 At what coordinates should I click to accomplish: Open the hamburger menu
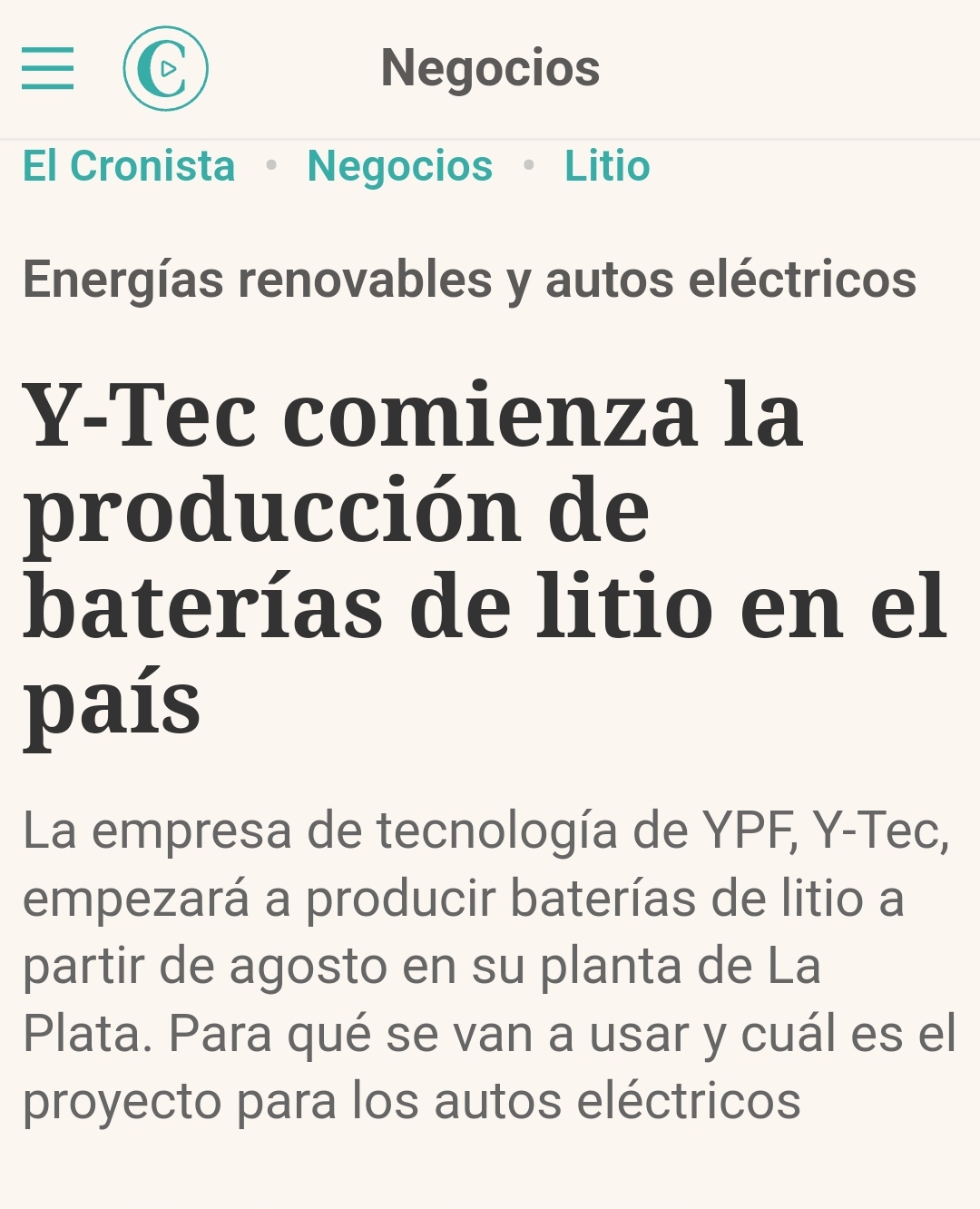tap(47, 69)
